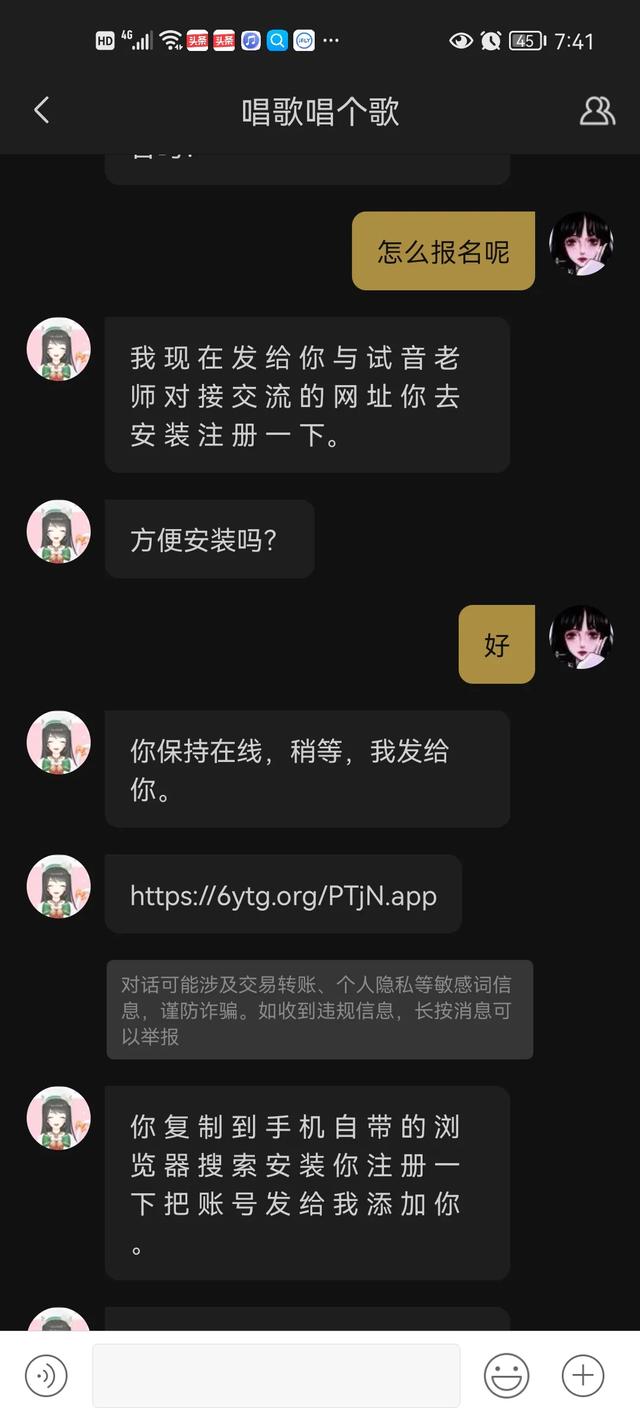Image resolution: width=640 pixels, height=1422 pixels.
Task: Open my avatar next to 怎么报名呢
Action: pyautogui.click(x=581, y=244)
